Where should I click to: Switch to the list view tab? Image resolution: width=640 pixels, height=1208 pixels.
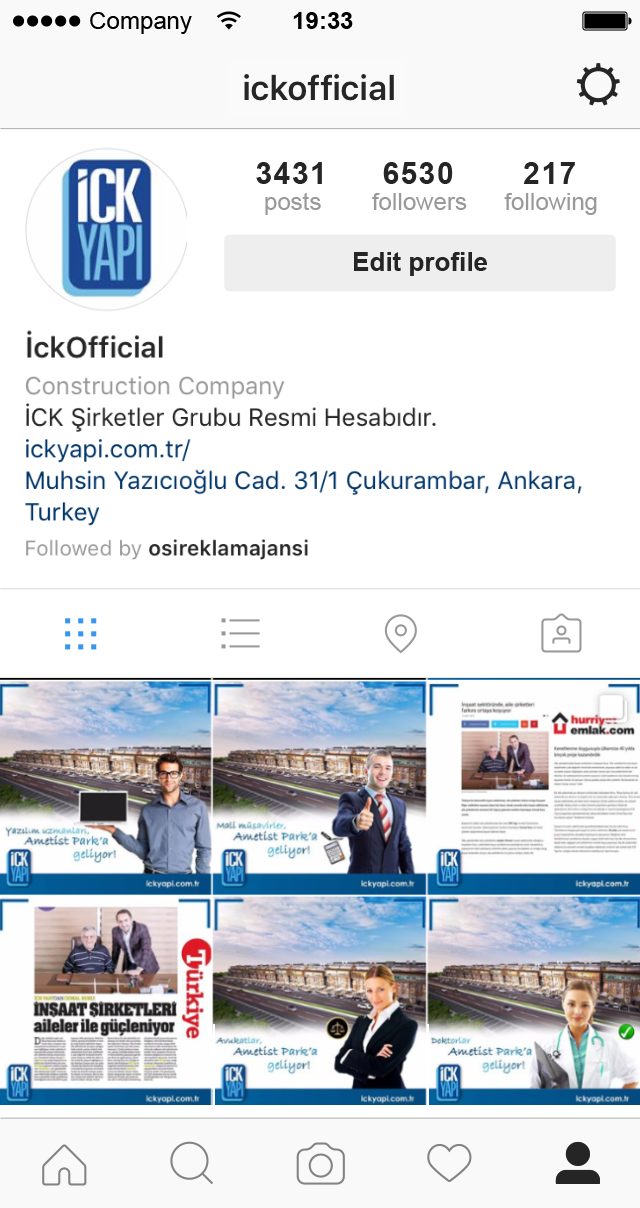pyautogui.click(x=240, y=633)
